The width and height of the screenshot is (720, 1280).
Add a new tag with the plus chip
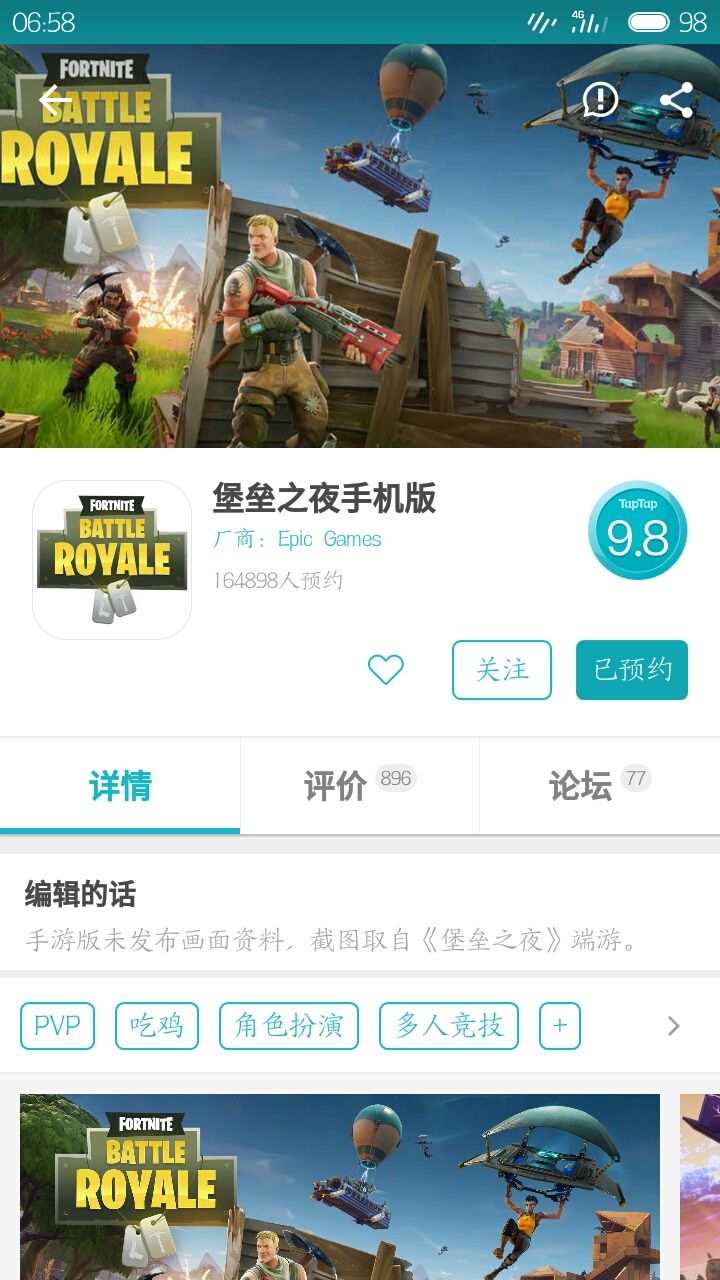pos(560,1025)
